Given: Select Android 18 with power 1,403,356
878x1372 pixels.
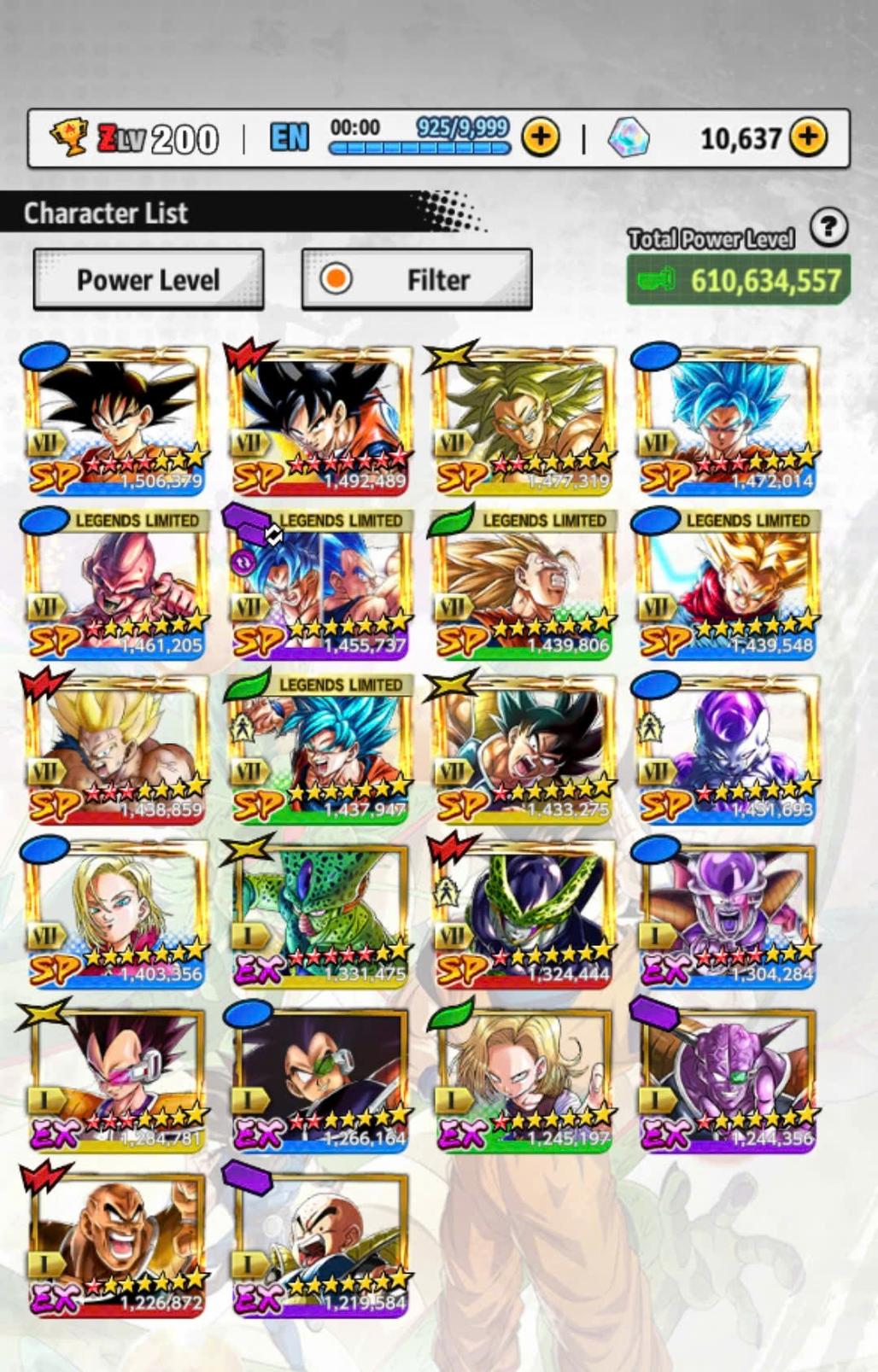Looking at the screenshot, I should coord(117,914).
